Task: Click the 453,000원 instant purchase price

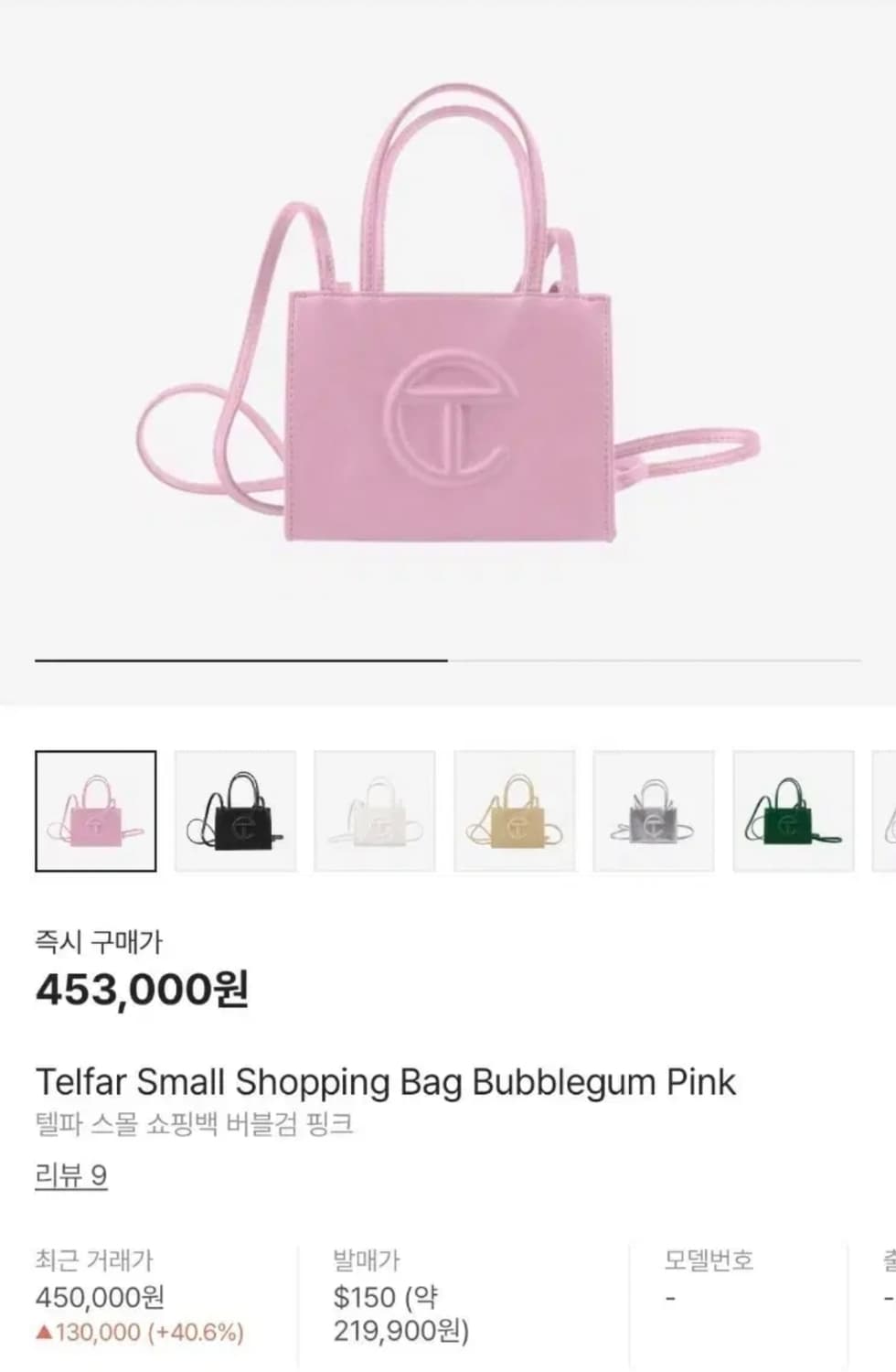Action: [142, 988]
